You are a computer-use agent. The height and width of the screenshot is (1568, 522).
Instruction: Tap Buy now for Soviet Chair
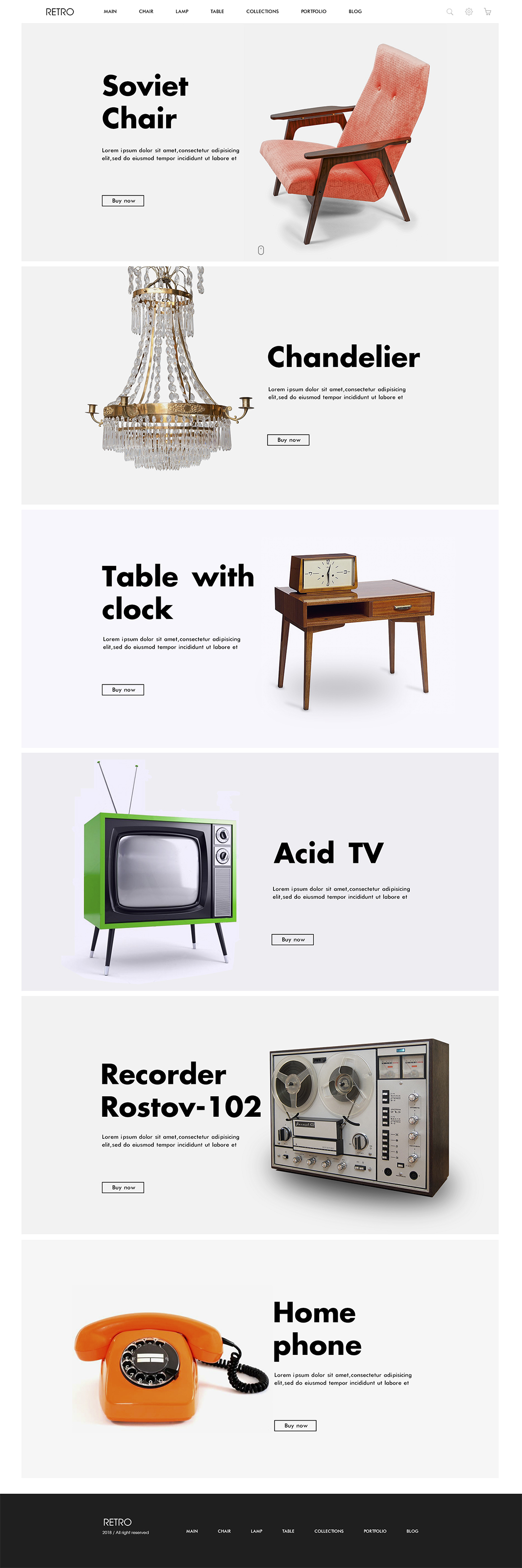click(x=123, y=201)
